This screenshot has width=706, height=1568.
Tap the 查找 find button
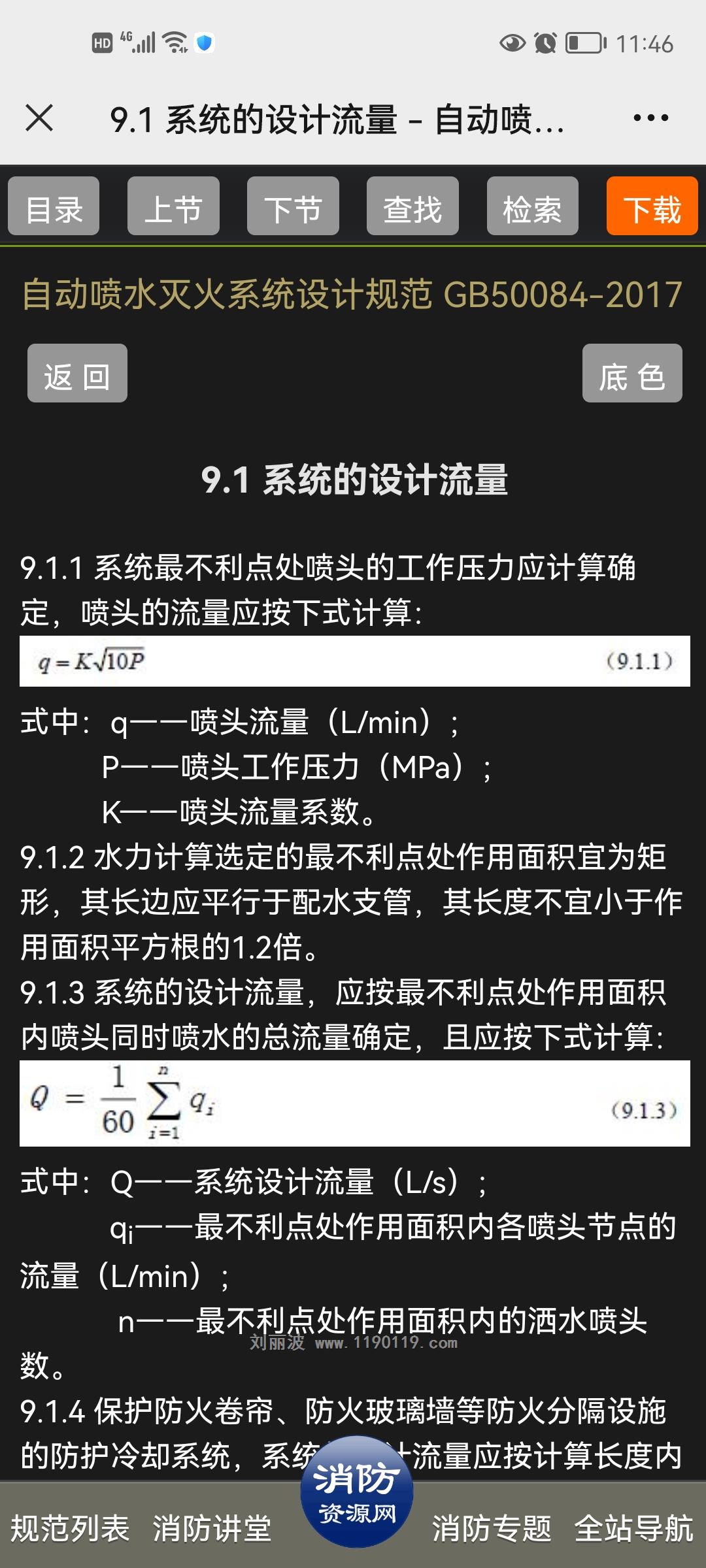(412, 206)
